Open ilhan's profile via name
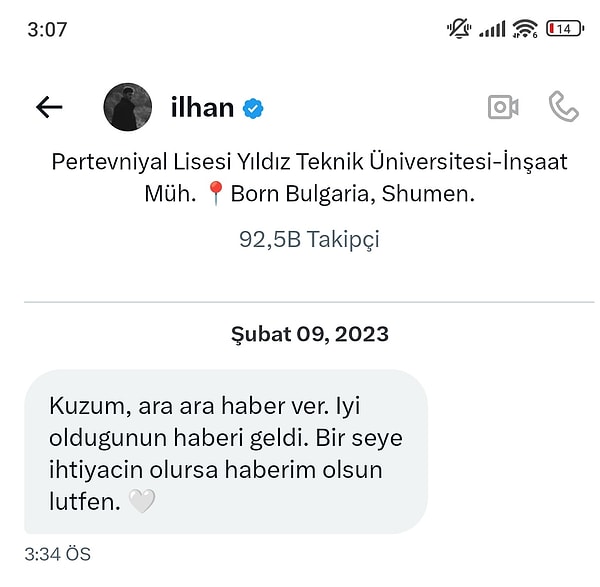Screen dimensions: 600x587 click(202, 107)
